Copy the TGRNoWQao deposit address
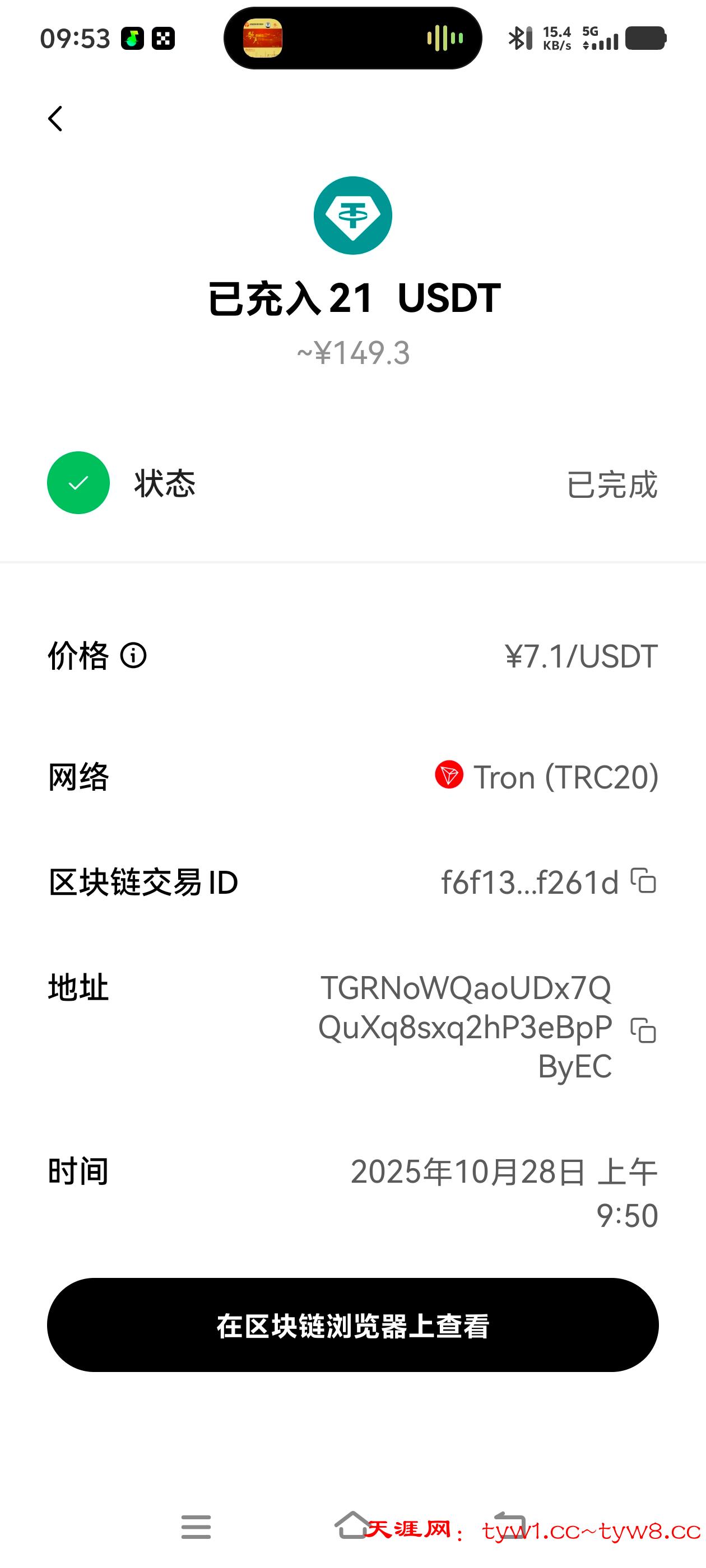706x1568 pixels. 643,1030
